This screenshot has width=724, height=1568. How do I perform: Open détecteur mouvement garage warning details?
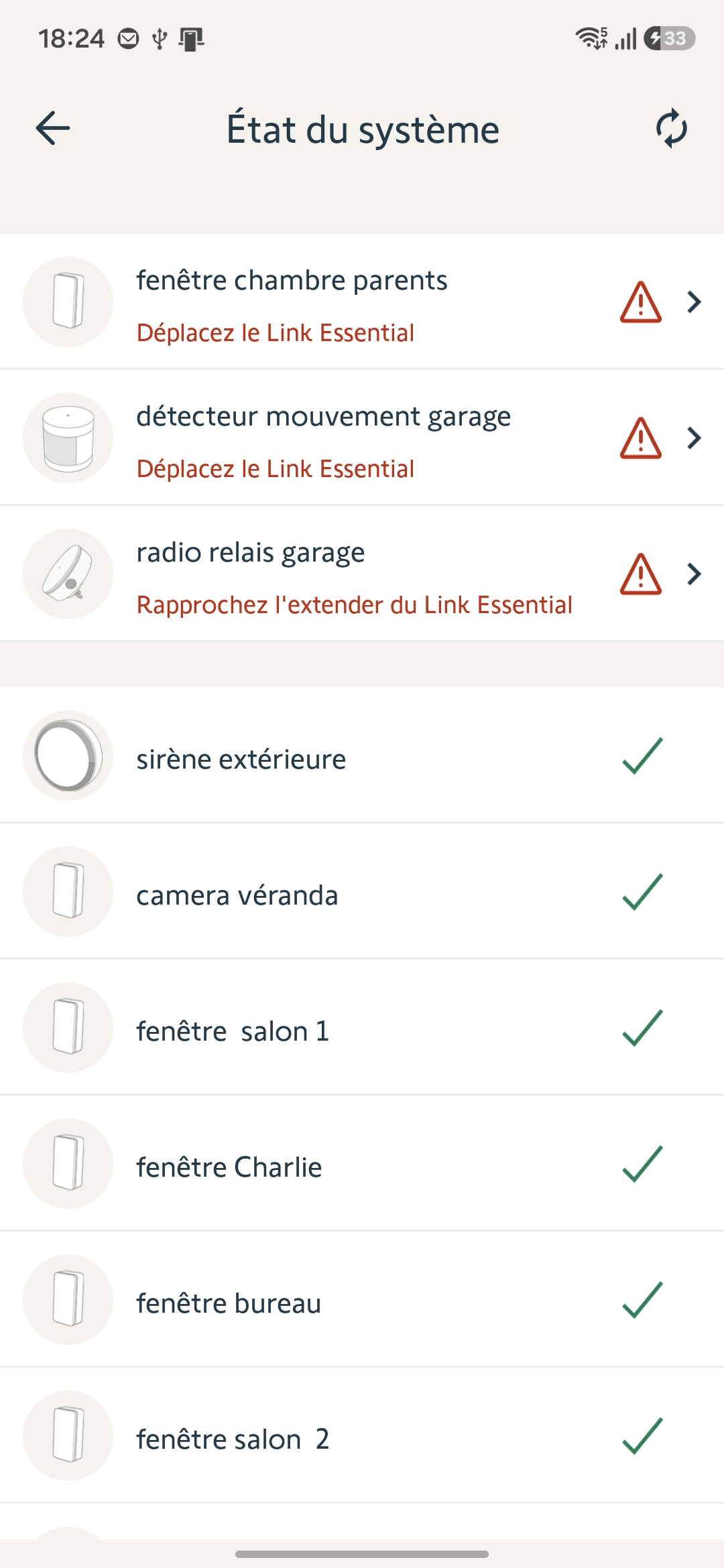click(x=362, y=438)
